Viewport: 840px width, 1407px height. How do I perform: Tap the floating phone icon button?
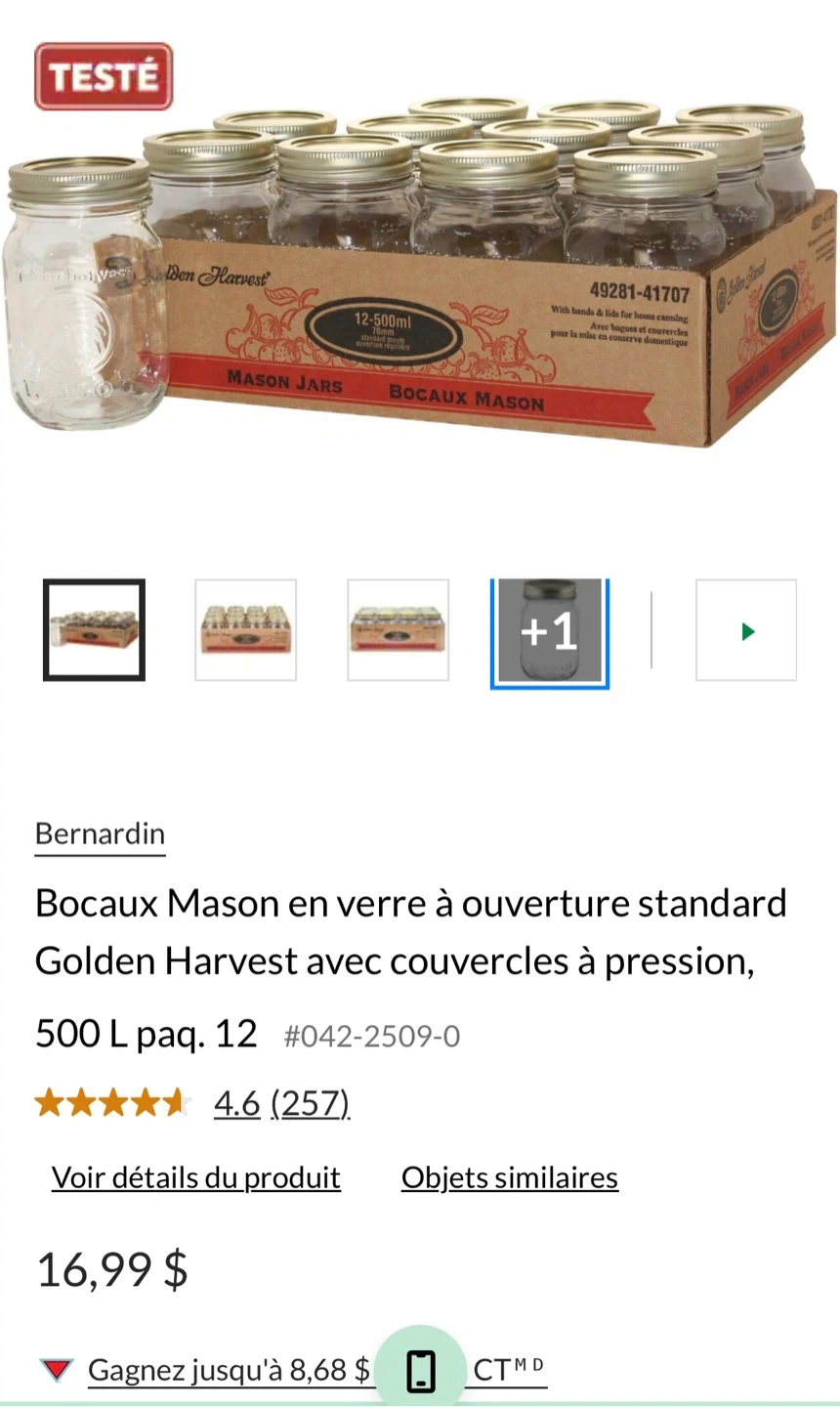tap(421, 1370)
